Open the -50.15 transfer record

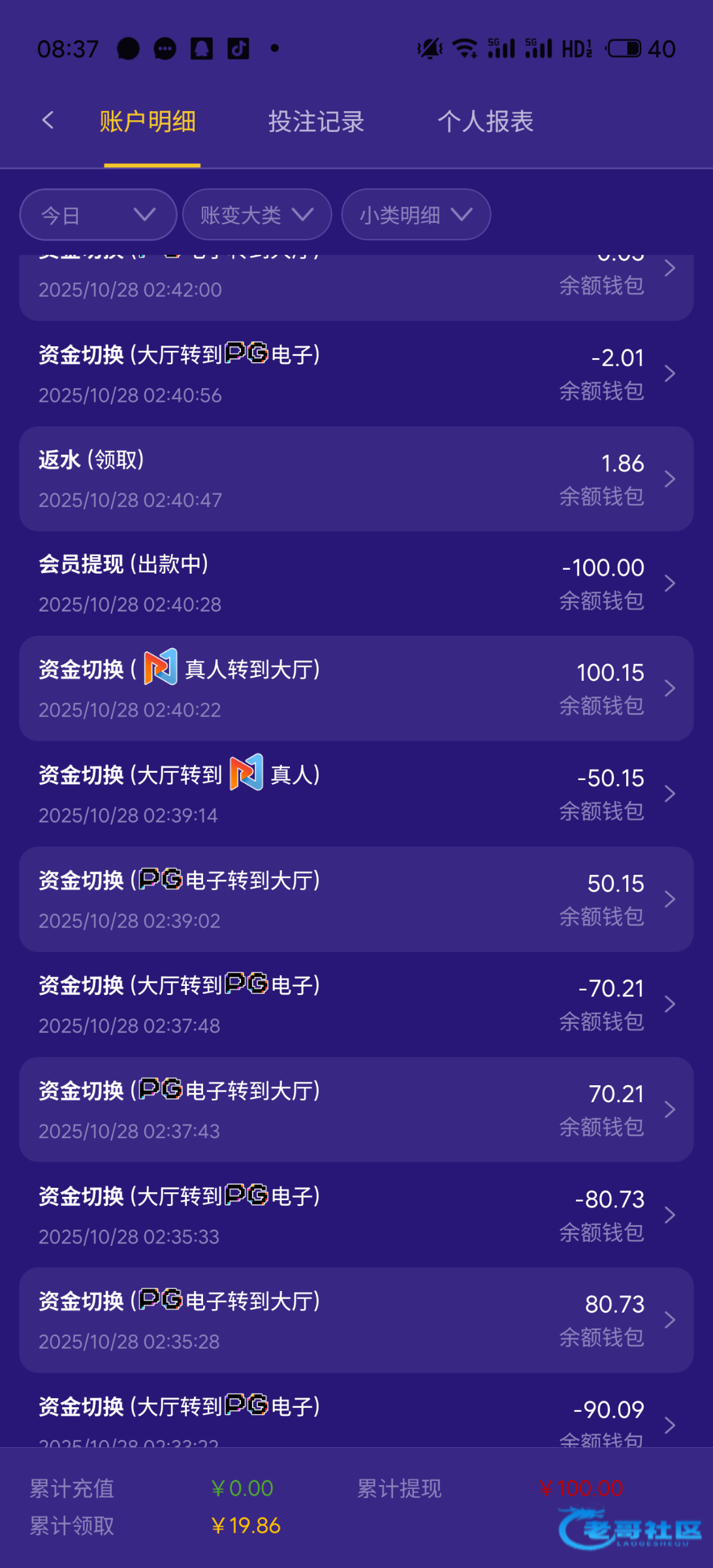click(x=356, y=794)
